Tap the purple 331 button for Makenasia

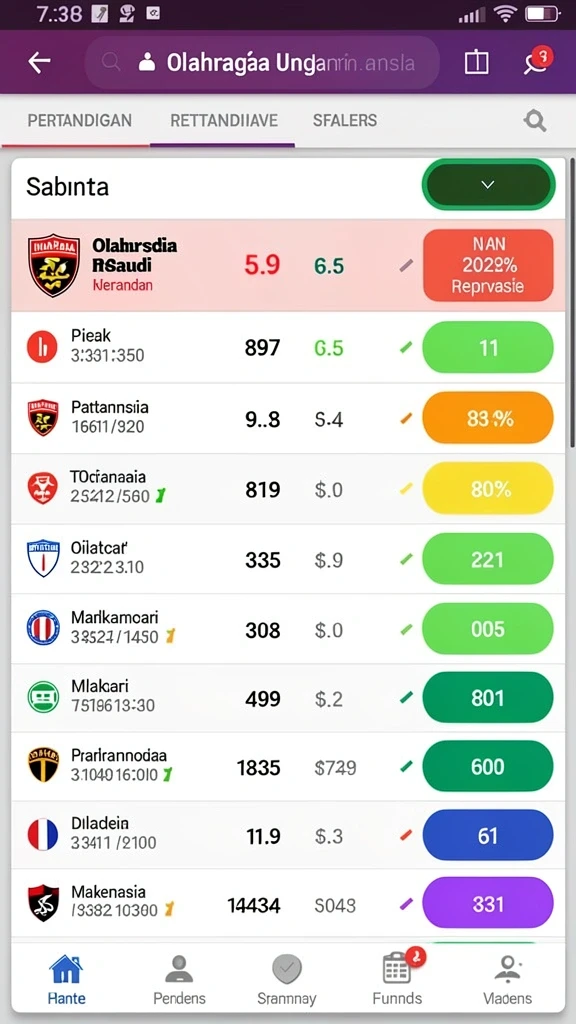[x=488, y=904]
